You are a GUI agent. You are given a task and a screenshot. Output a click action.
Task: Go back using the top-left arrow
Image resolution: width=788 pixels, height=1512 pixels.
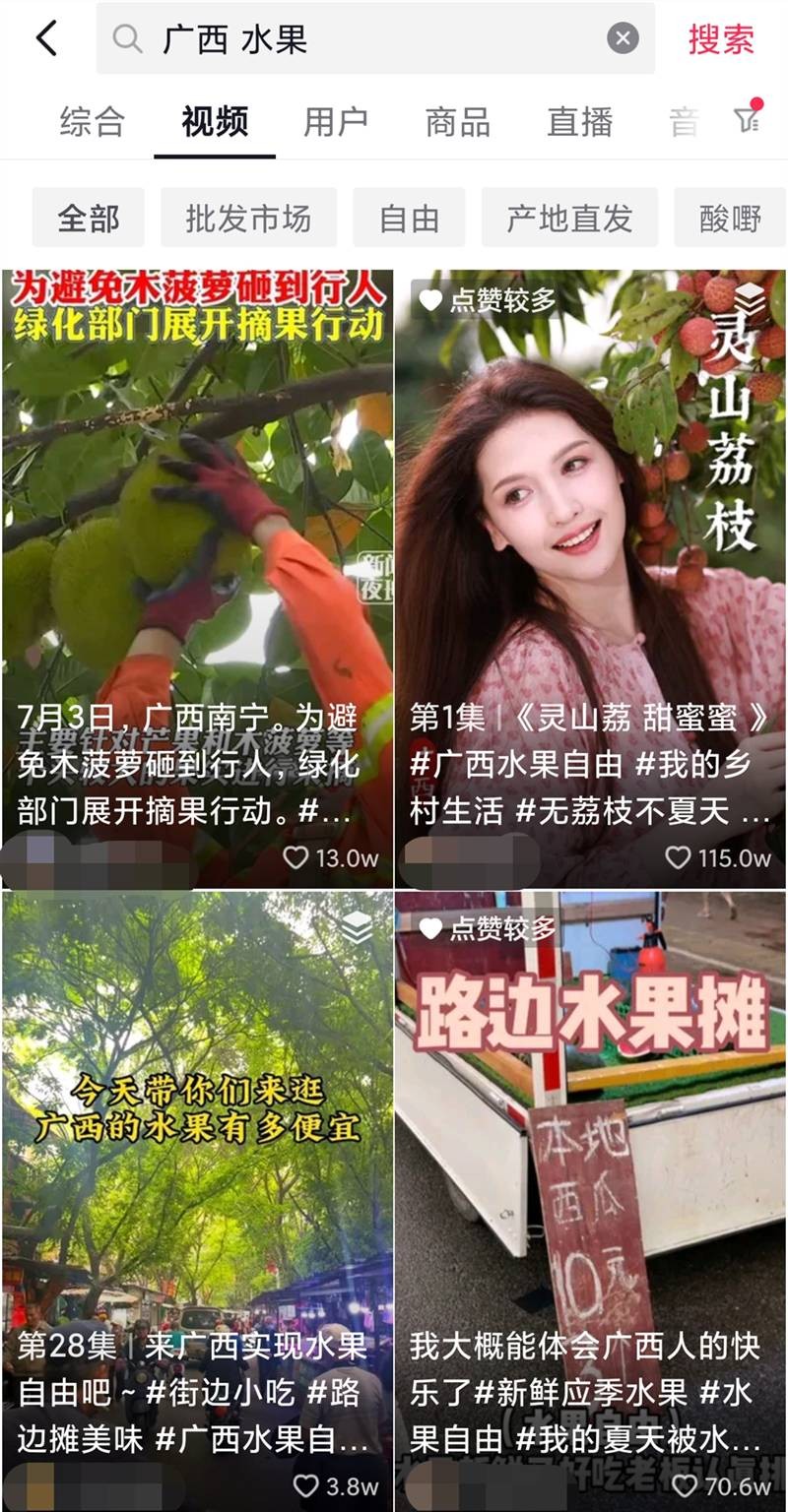coord(46,39)
